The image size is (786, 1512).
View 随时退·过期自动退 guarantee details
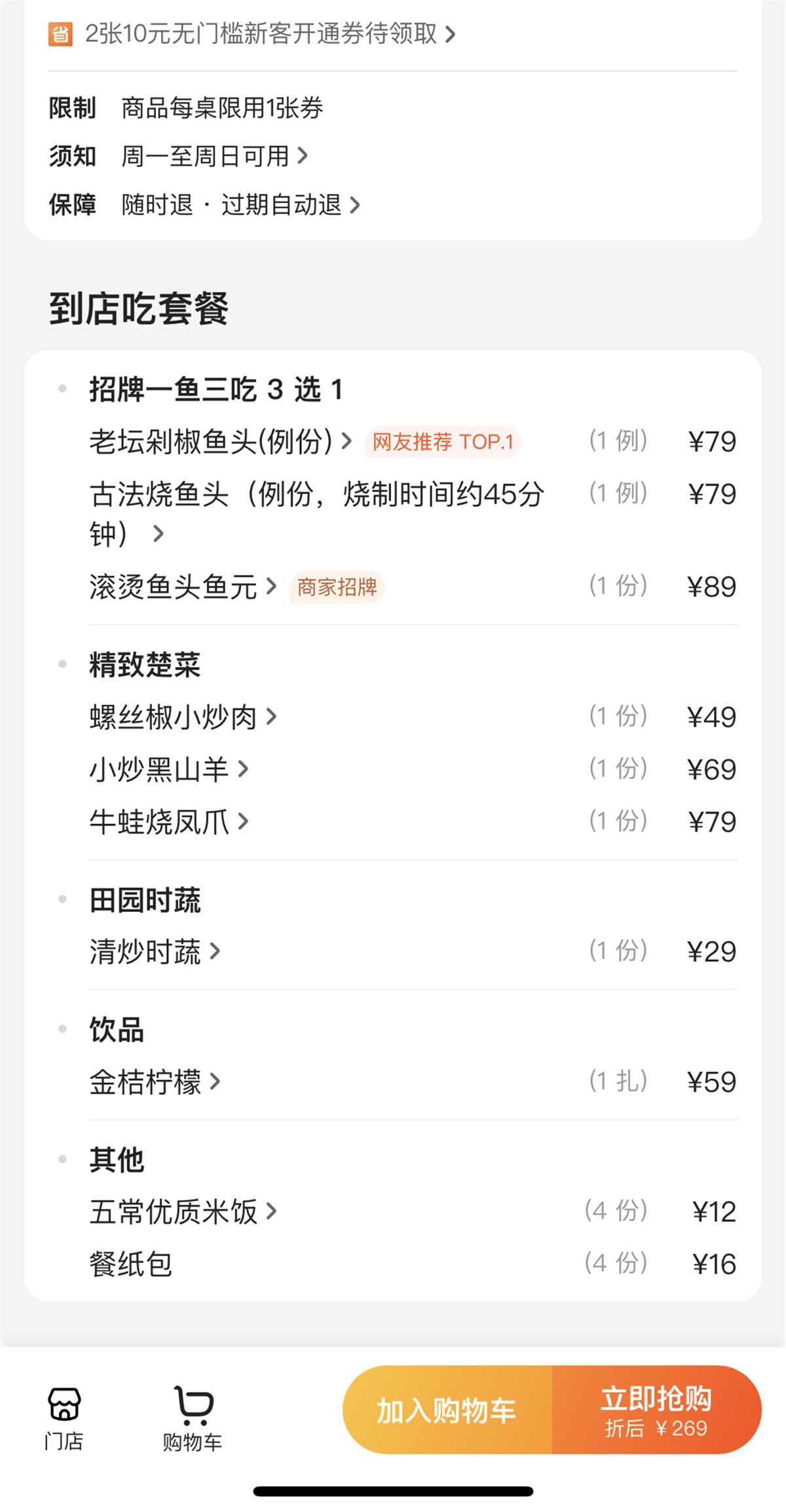coord(240,205)
